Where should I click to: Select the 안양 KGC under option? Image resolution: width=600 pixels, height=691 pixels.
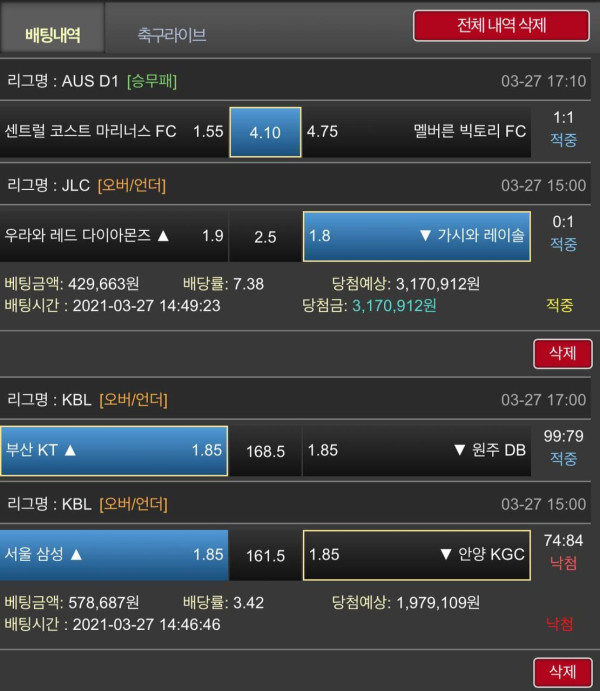(417, 555)
